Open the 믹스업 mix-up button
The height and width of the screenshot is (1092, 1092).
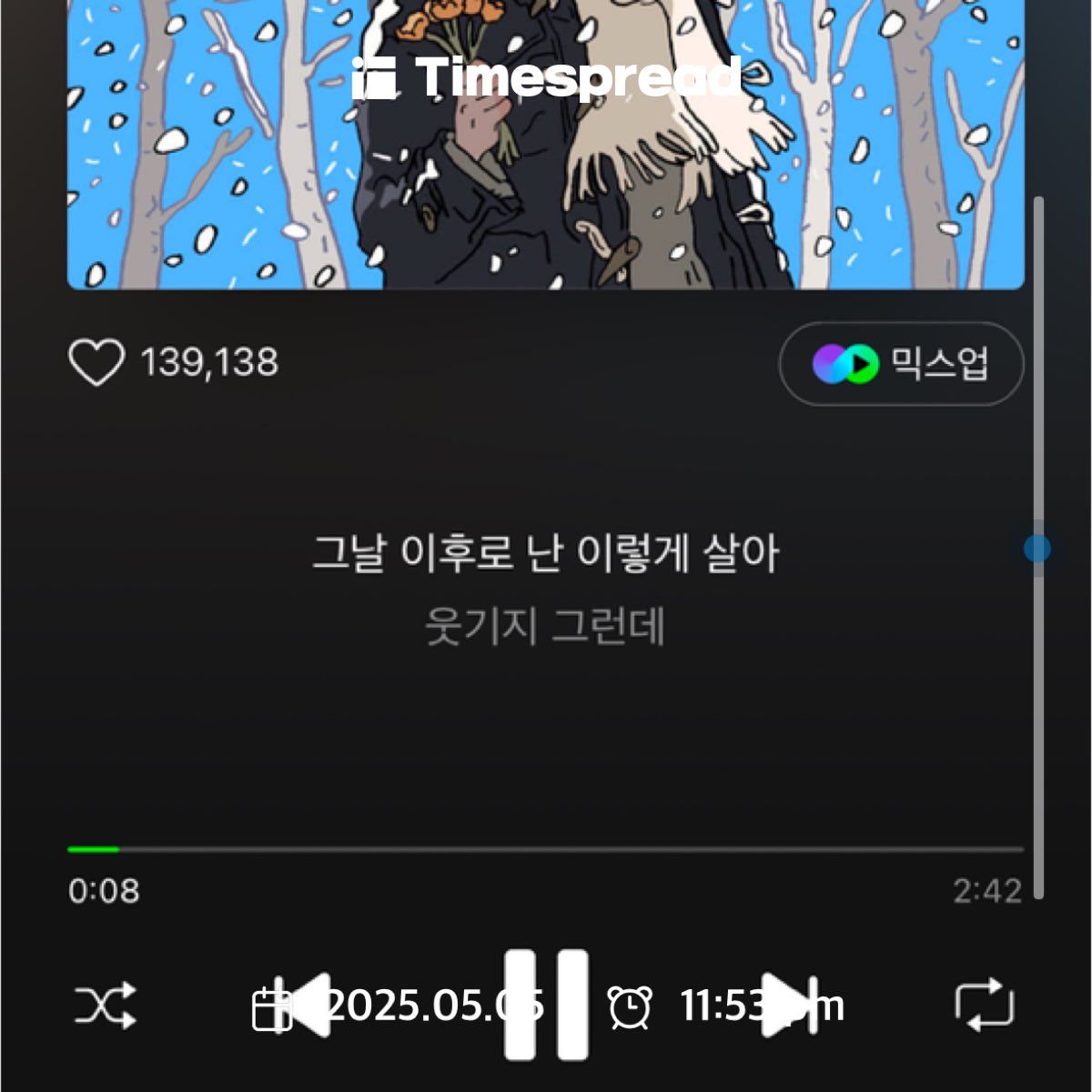coord(901,364)
